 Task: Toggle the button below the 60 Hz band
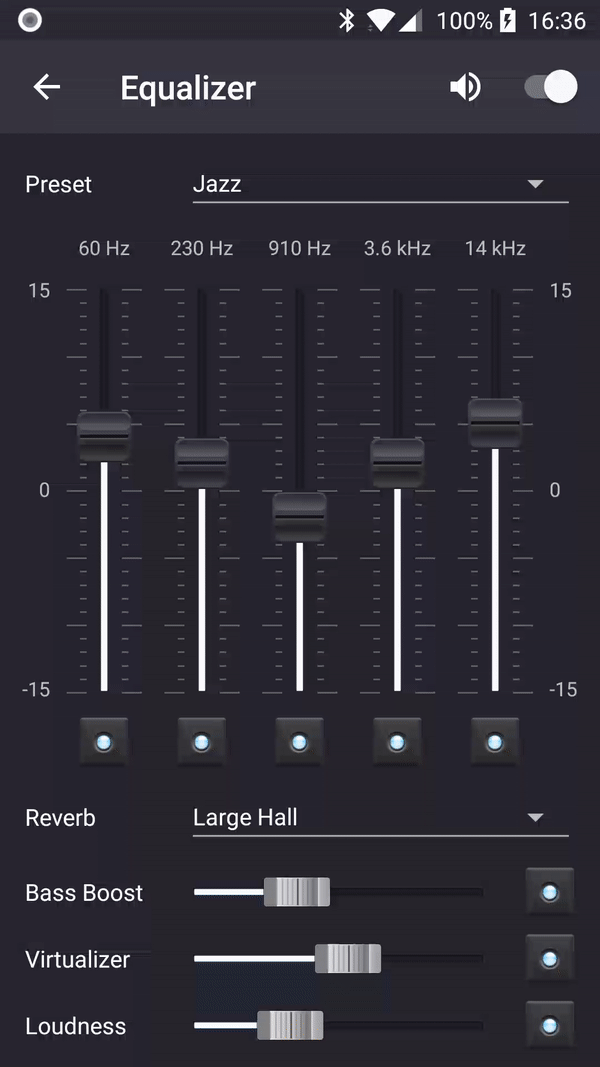[104, 742]
